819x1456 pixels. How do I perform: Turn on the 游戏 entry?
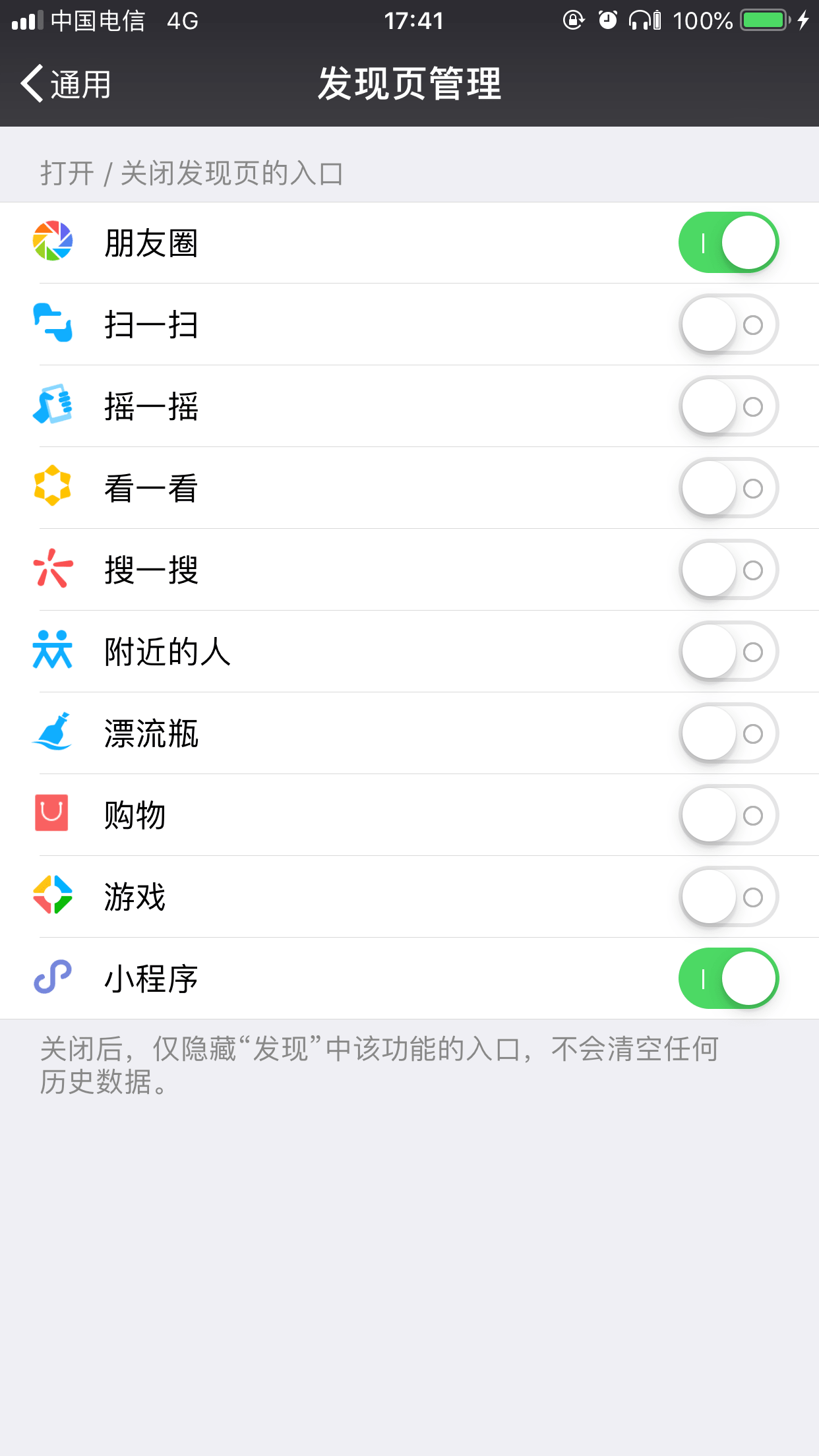[x=729, y=897]
